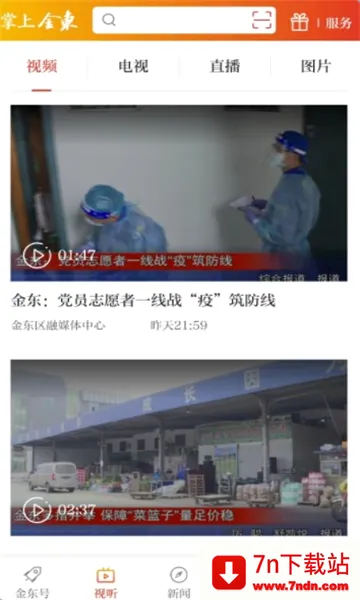360x600 pixels.
Task: Select the 视频 tab
Action: 42,66
